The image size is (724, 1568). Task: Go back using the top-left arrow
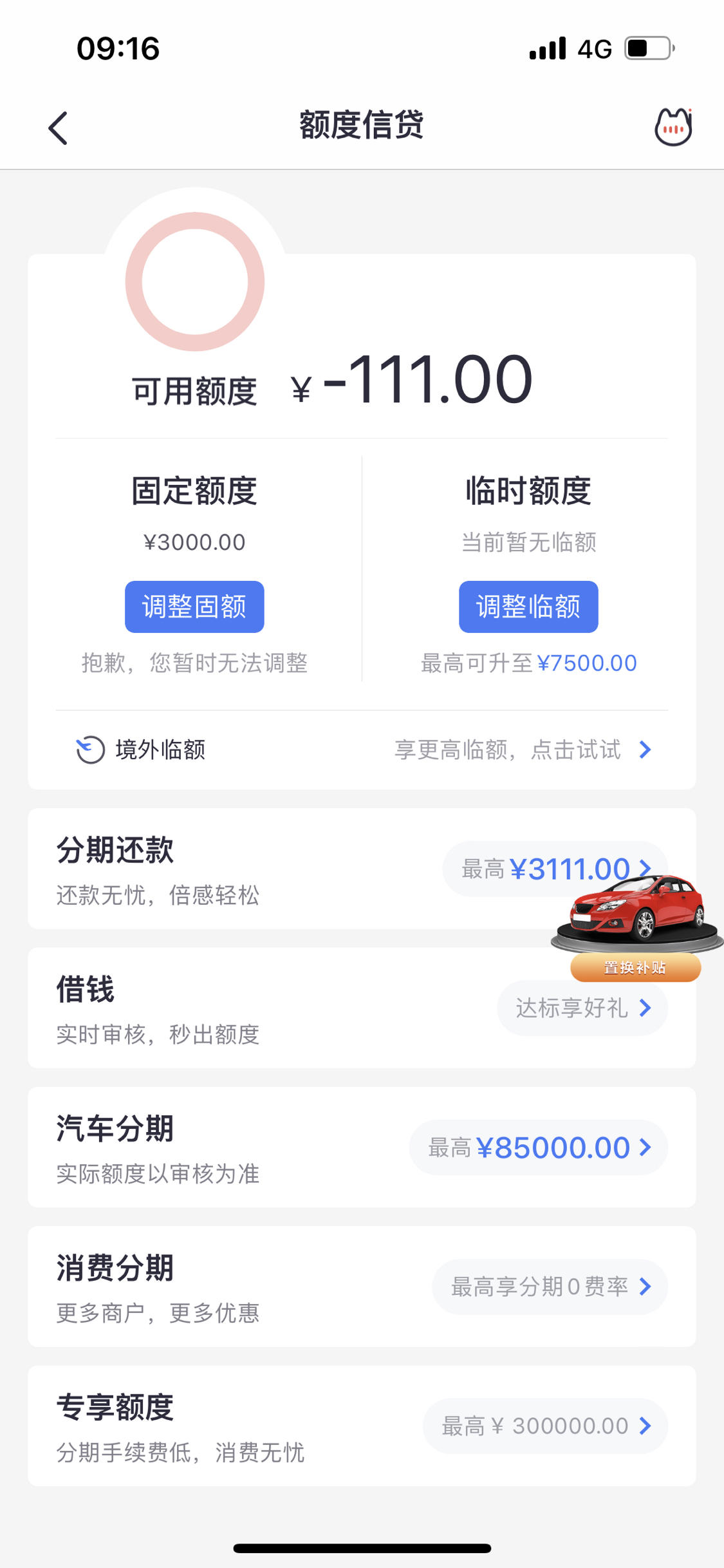58,128
